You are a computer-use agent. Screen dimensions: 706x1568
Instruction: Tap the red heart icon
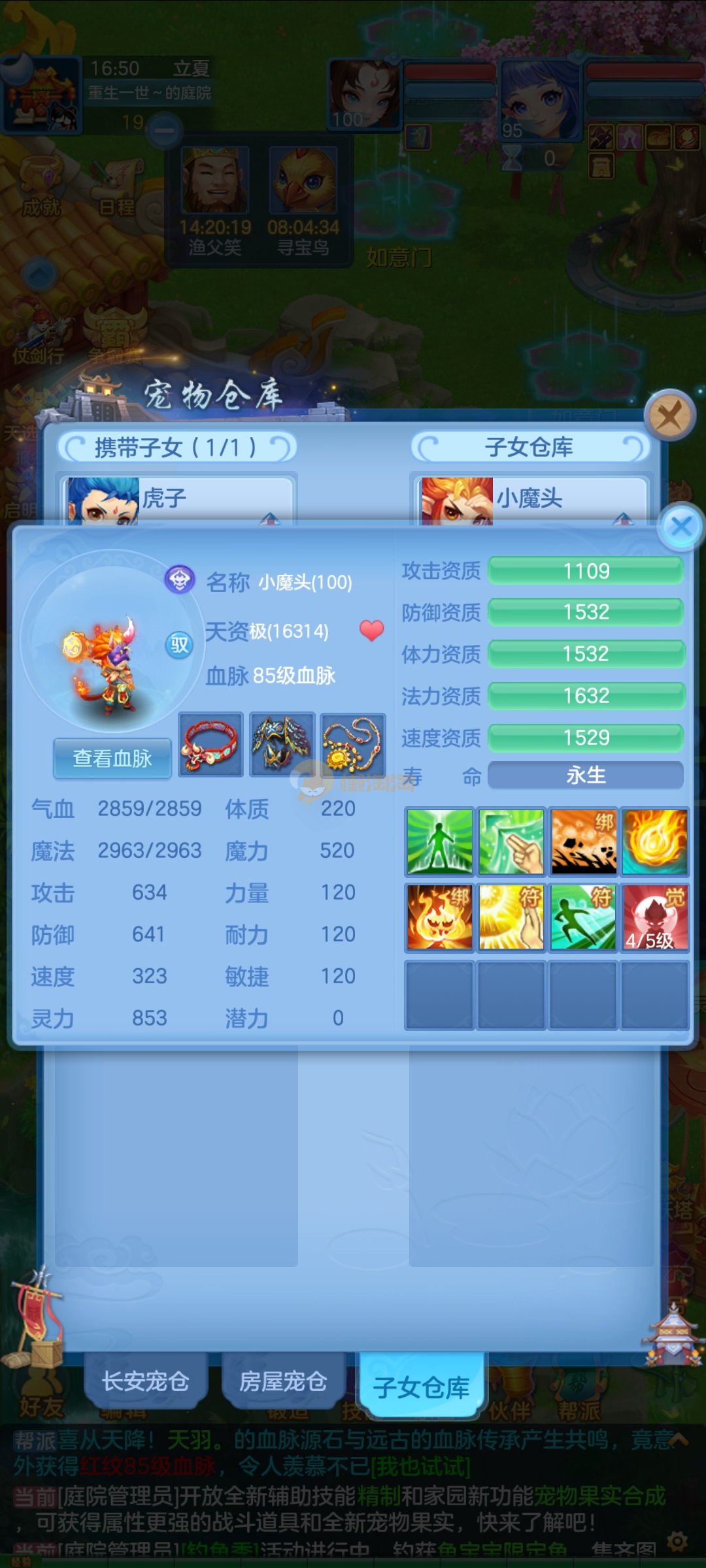click(371, 630)
